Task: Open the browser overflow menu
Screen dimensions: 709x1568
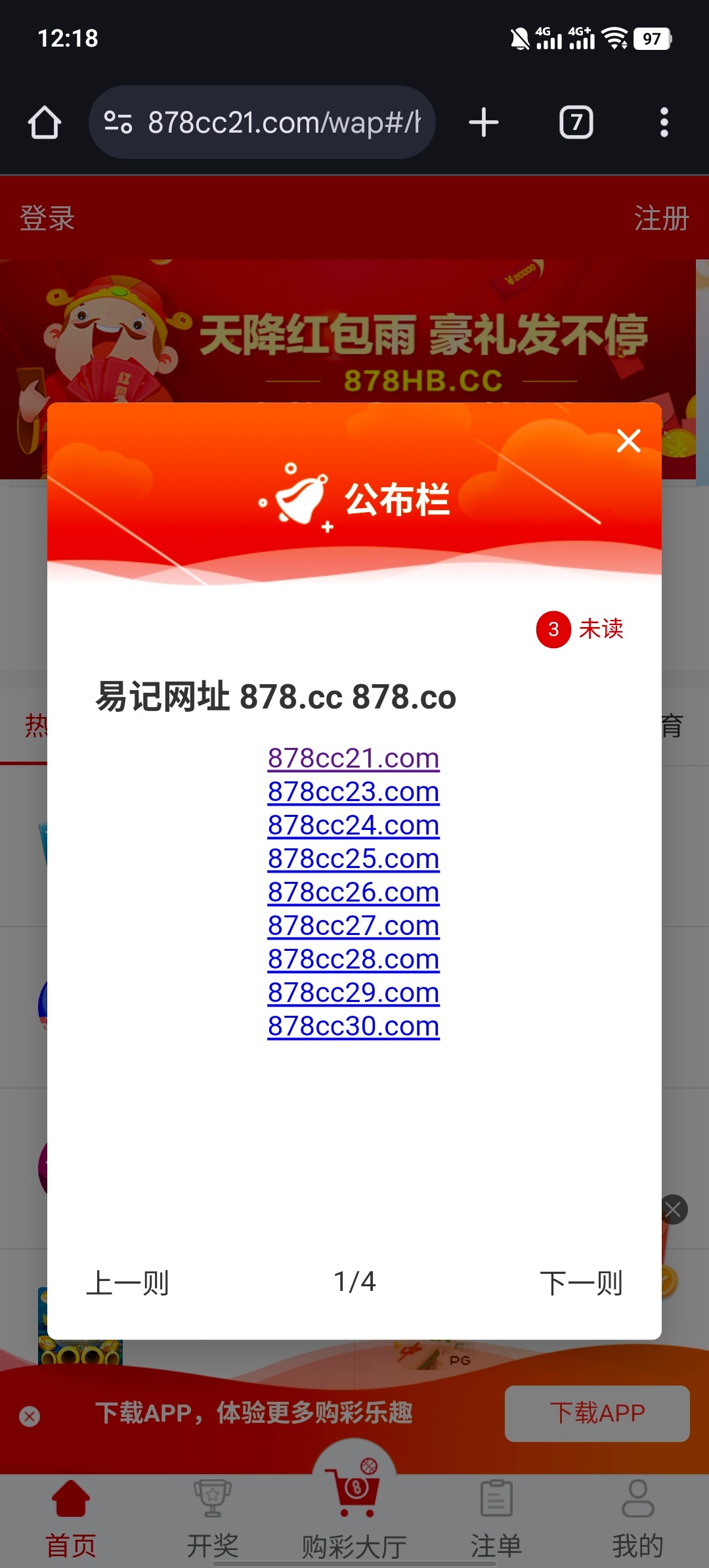Action: coord(664,122)
